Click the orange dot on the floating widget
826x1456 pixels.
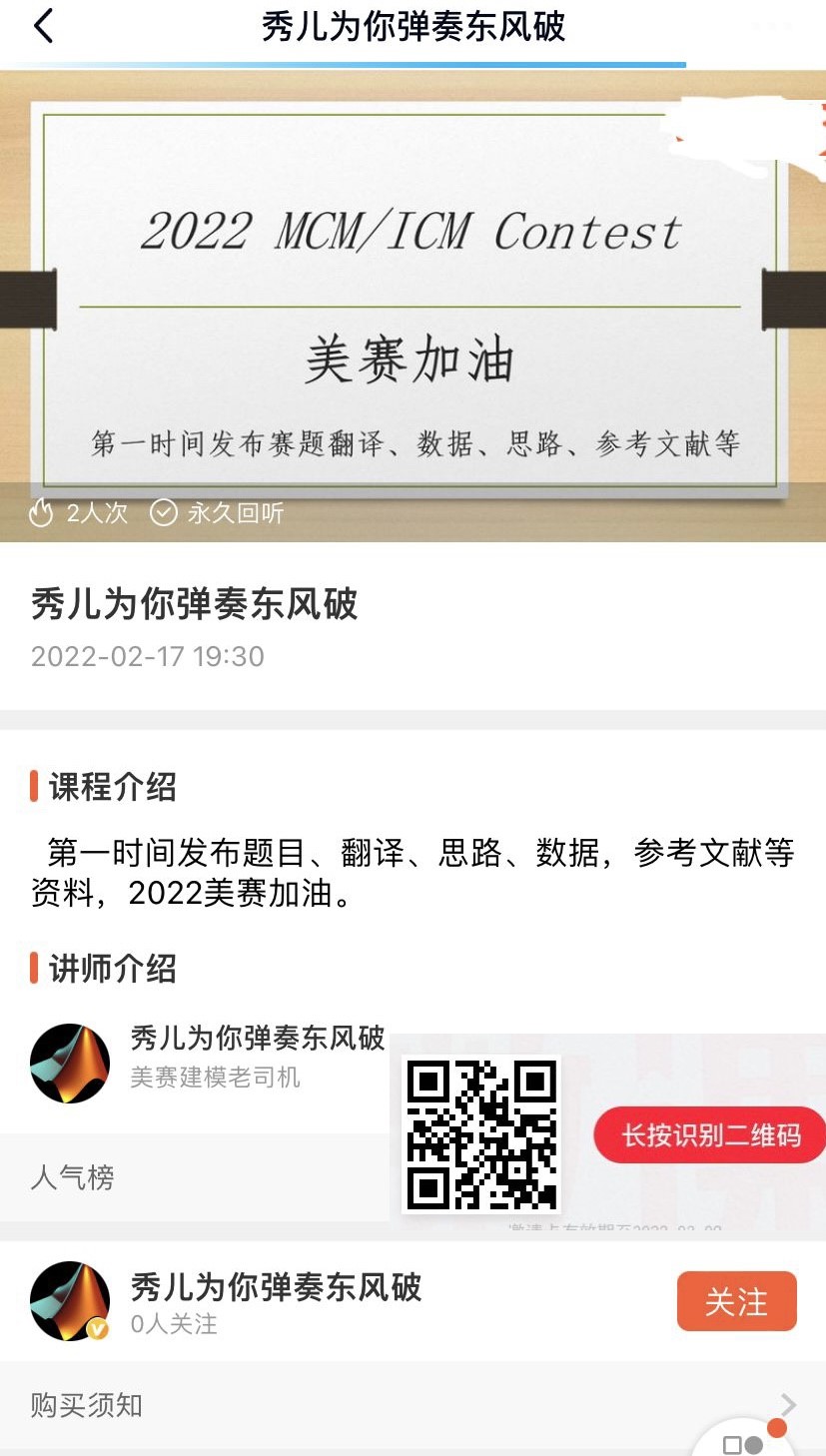point(776,1427)
